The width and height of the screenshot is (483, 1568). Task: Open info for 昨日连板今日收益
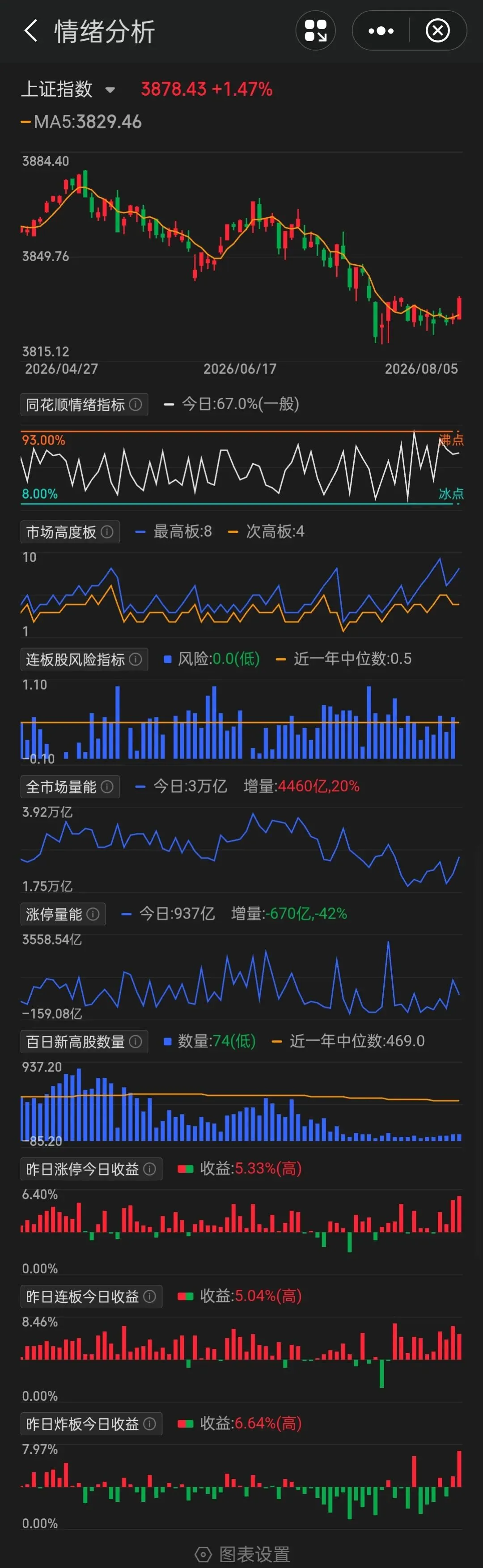(x=150, y=1297)
